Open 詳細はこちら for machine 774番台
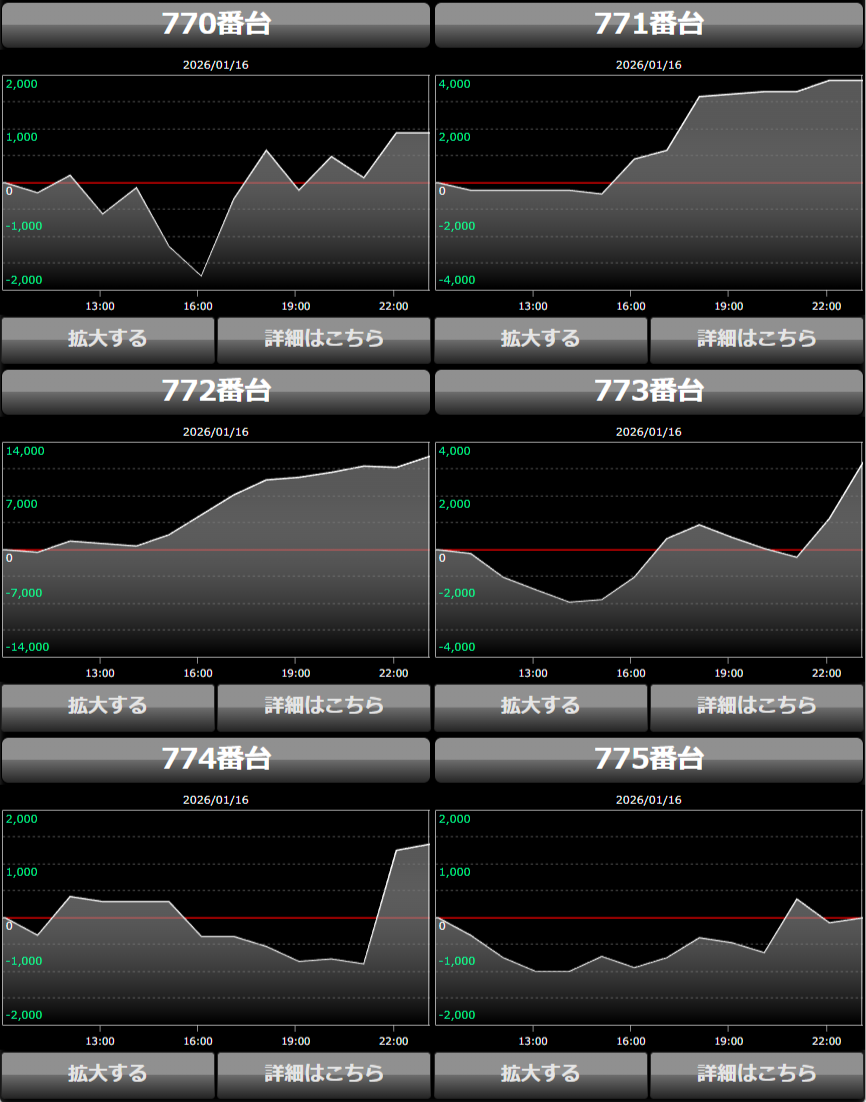 (x=324, y=1073)
